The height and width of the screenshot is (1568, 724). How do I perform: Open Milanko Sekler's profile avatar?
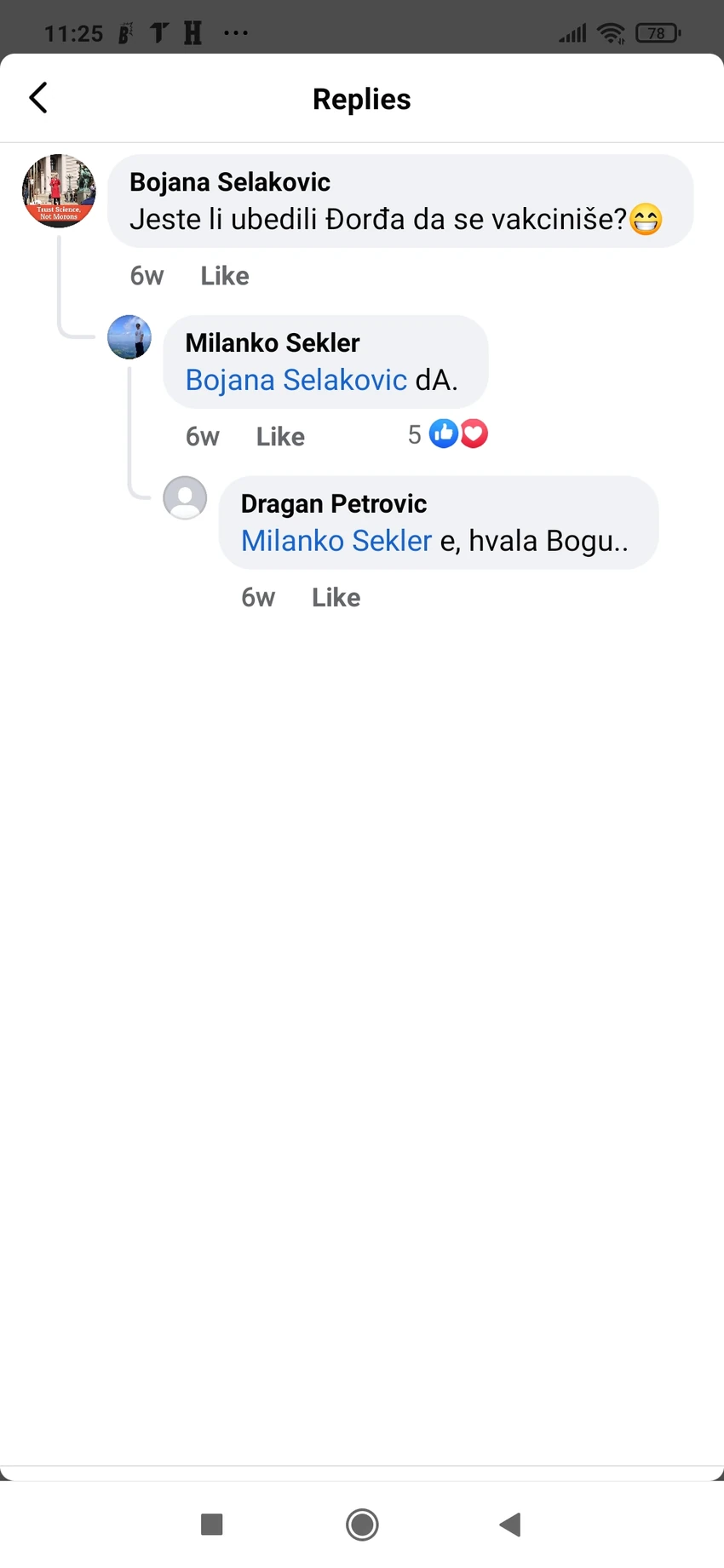click(129, 336)
